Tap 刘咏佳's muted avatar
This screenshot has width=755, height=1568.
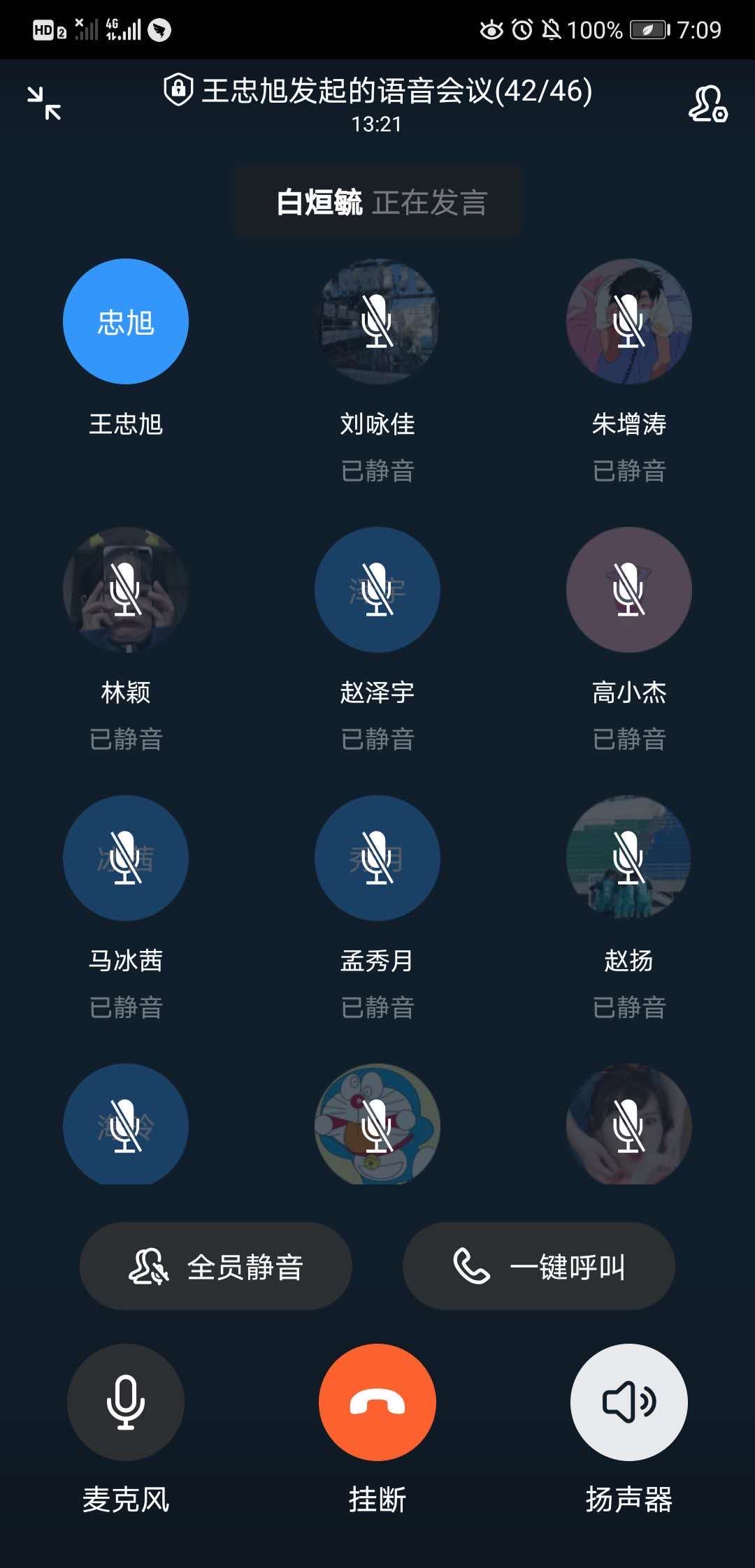(377, 321)
